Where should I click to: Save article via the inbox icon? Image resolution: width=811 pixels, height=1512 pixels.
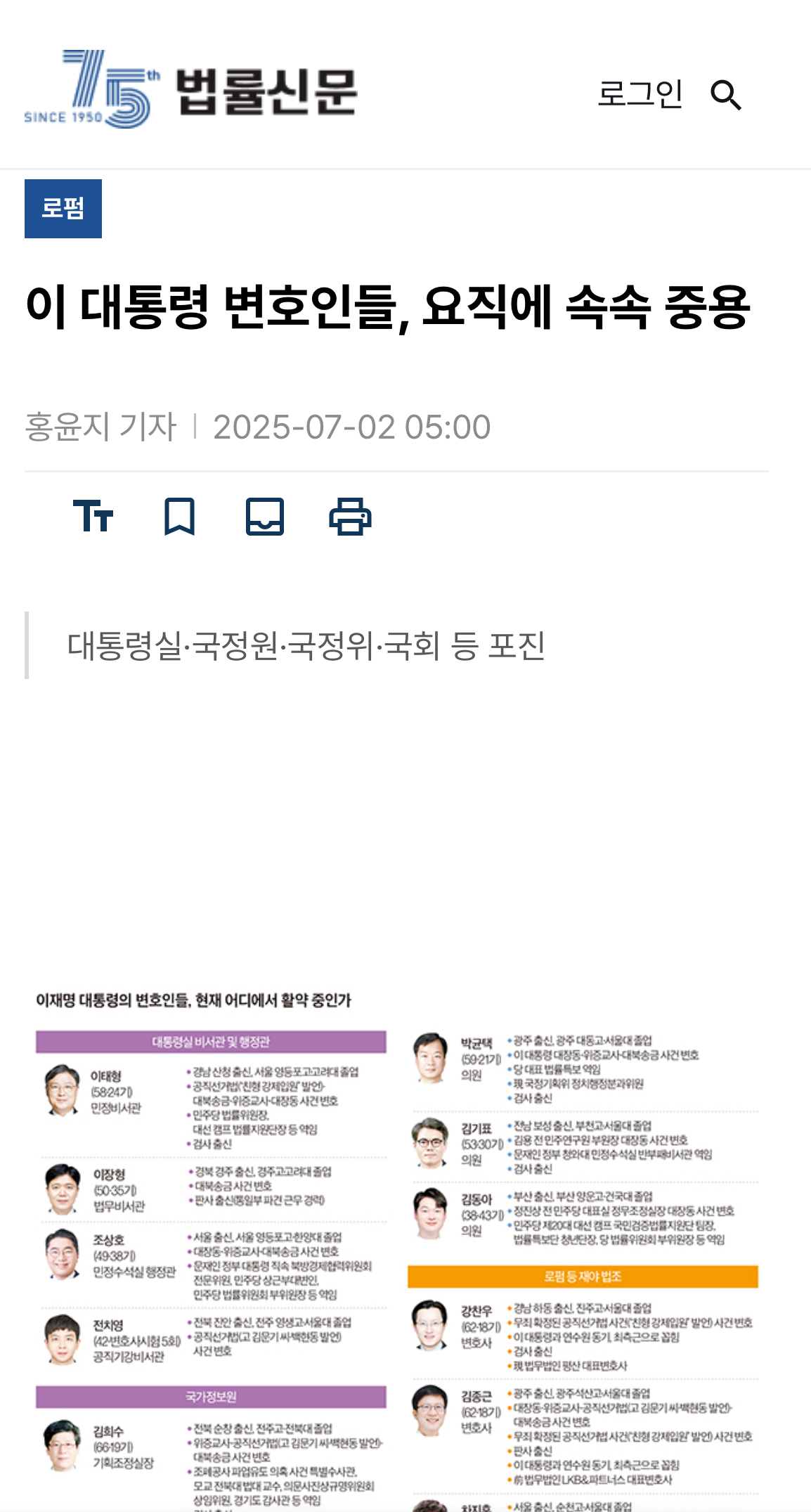click(x=265, y=517)
